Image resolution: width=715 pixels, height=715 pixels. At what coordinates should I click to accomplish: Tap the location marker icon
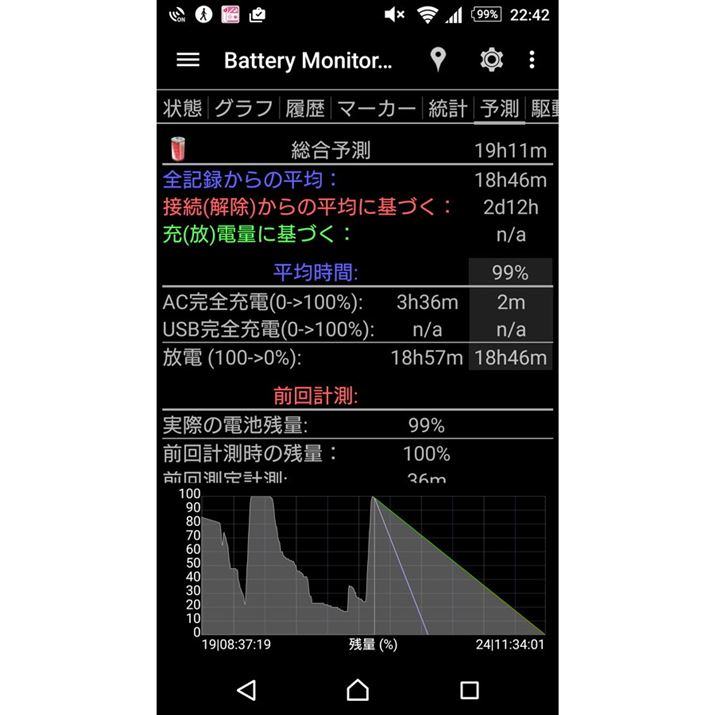(437, 60)
